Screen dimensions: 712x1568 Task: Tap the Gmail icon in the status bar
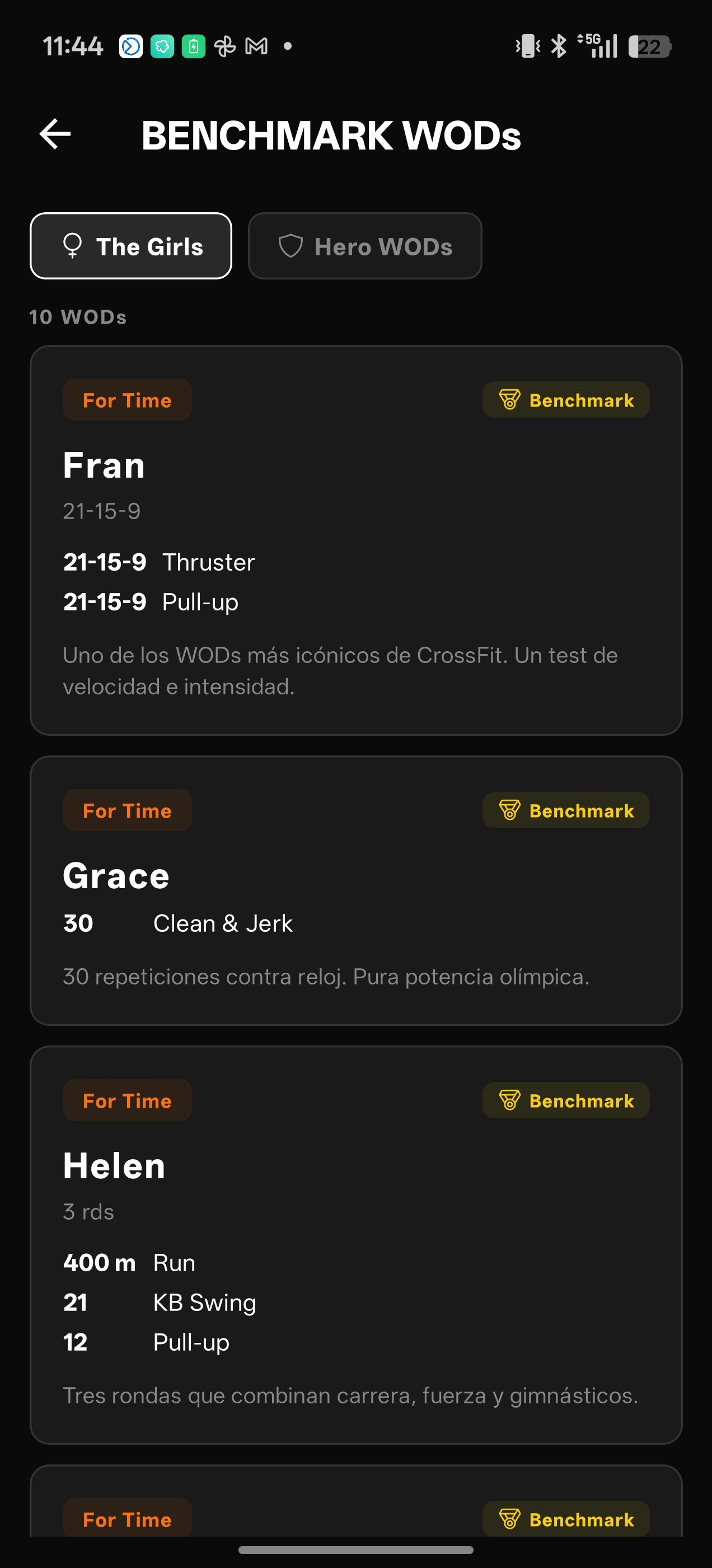tap(255, 45)
